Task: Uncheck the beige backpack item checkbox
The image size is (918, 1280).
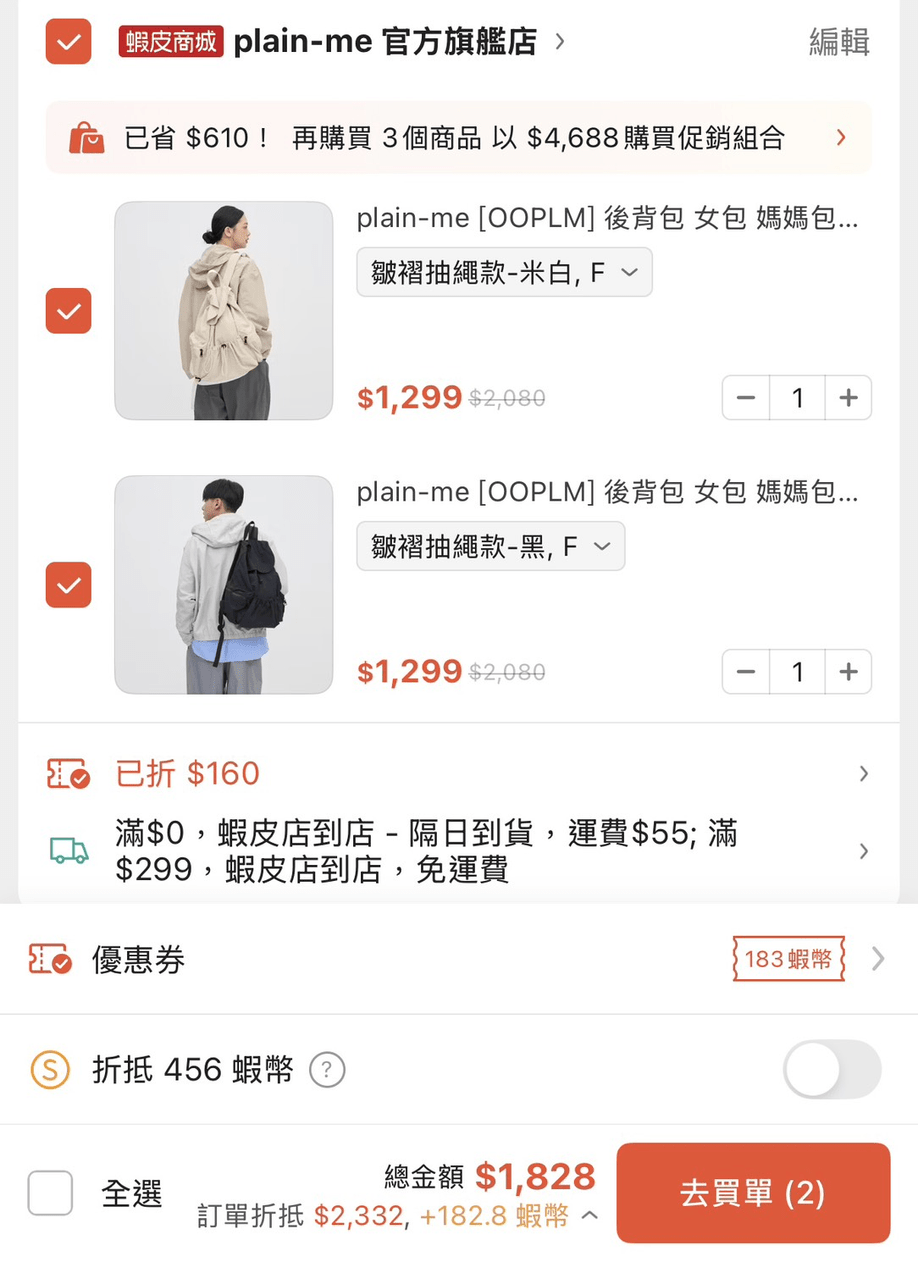Action: (68, 311)
